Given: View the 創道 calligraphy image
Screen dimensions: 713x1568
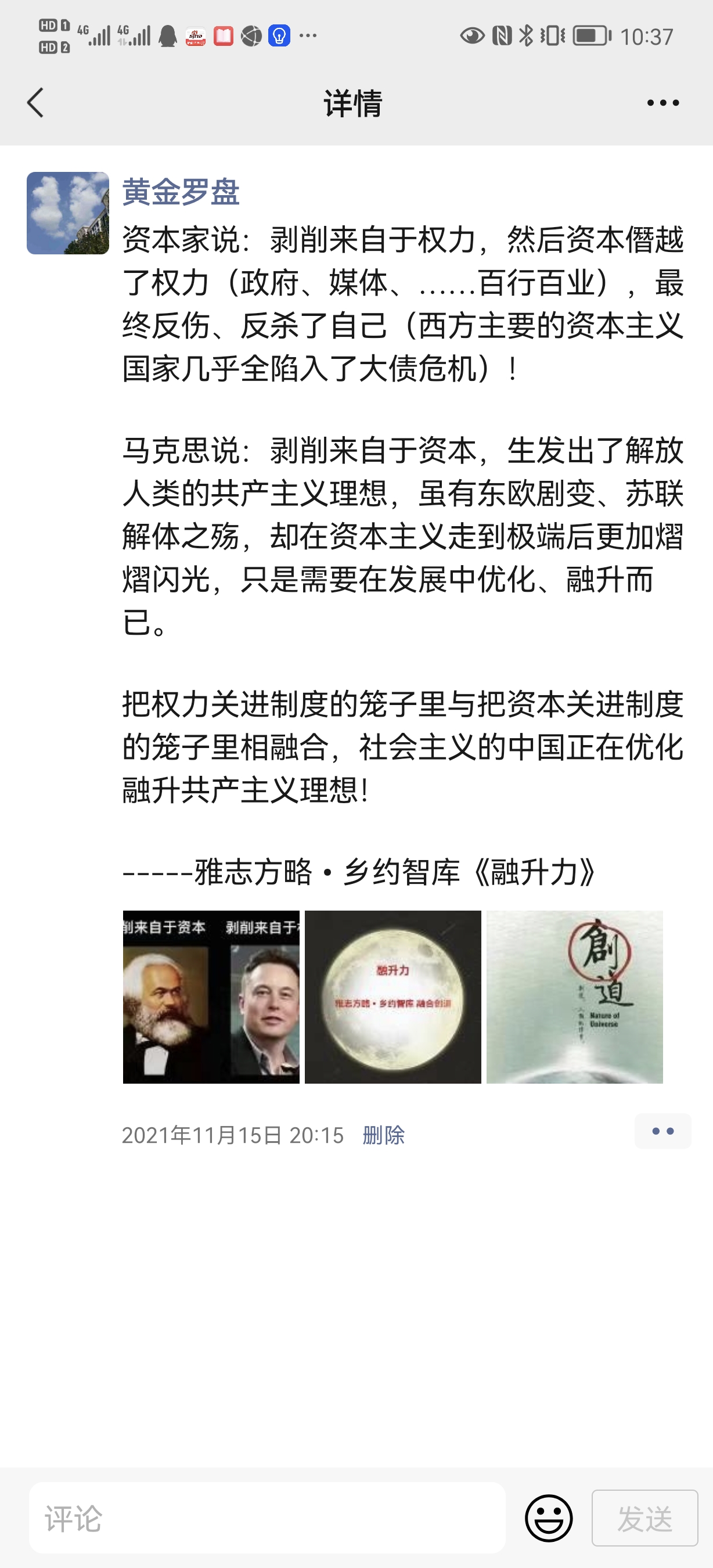Looking at the screenshot, I should pyautogui.click(x=574, y=997).
